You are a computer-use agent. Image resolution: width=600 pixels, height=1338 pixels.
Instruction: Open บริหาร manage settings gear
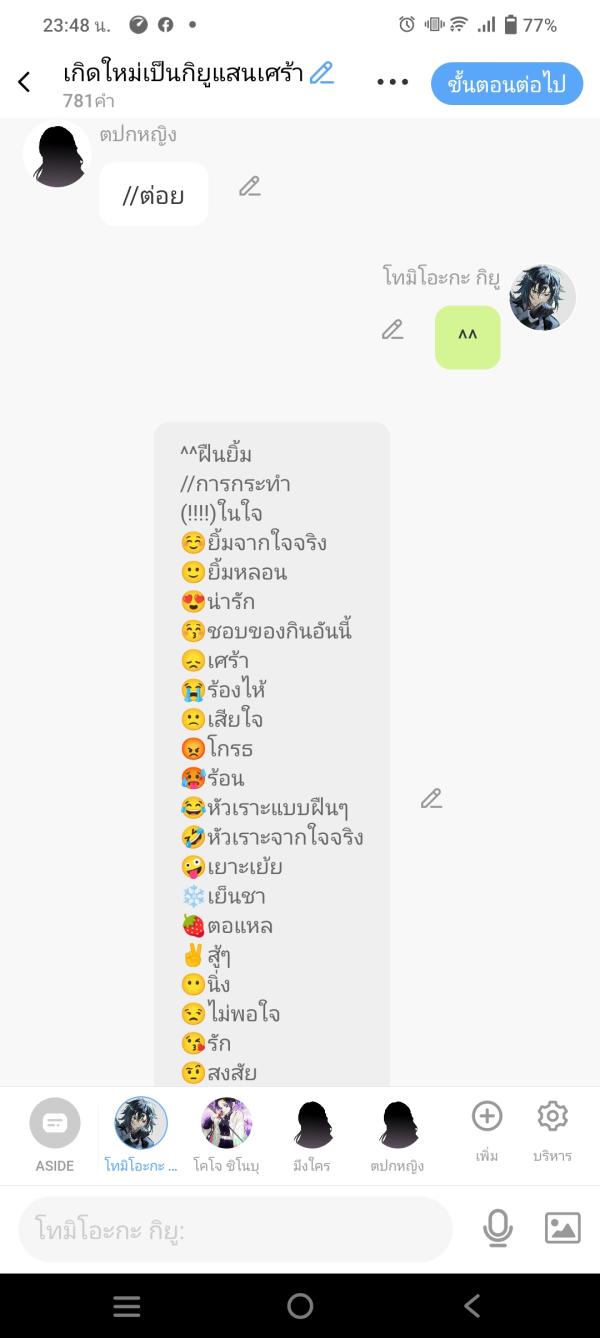[552, 1117]
